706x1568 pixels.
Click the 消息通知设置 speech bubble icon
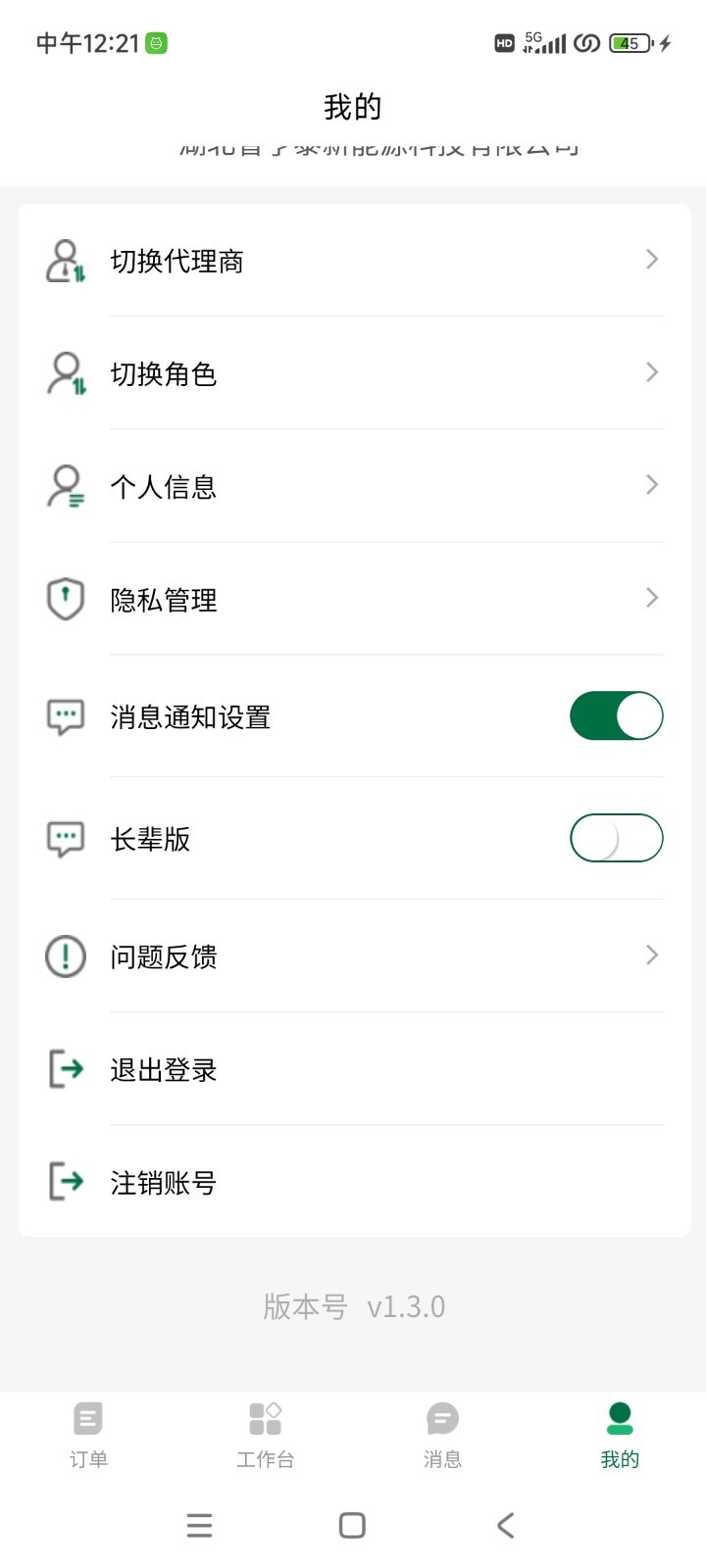(x=64, y=715)
